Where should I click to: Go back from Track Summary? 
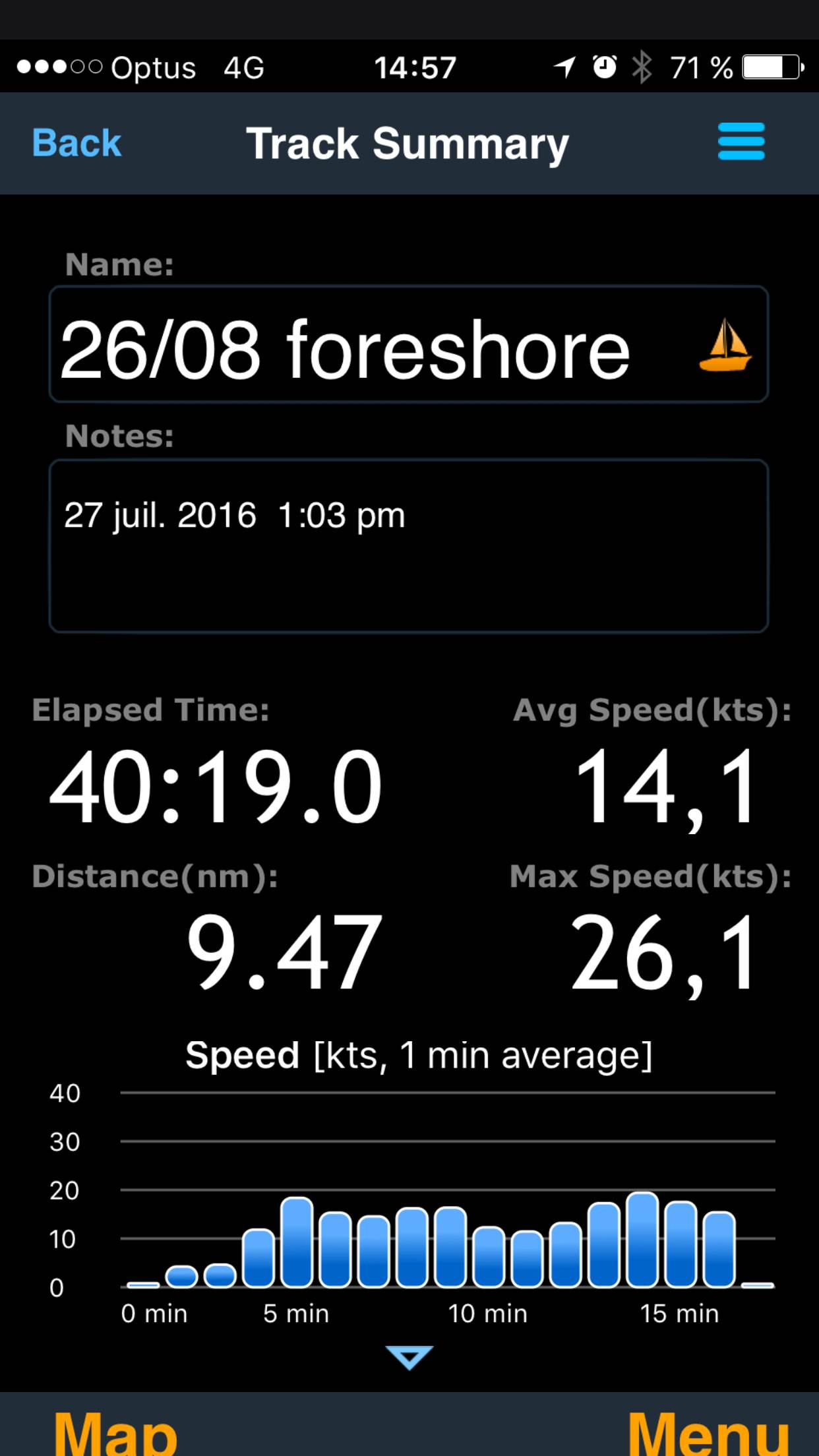click(76, 143)
